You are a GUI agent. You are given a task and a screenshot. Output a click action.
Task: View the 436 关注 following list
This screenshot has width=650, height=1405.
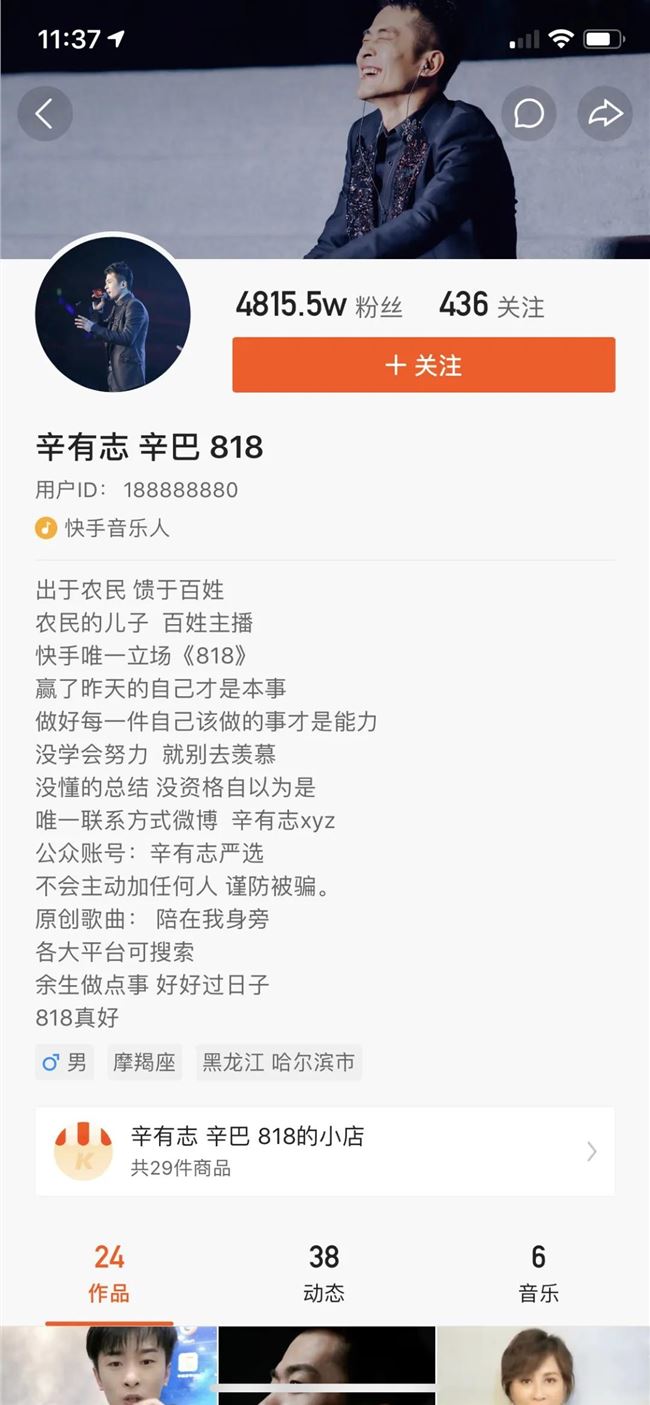click(x=492, y=306)
